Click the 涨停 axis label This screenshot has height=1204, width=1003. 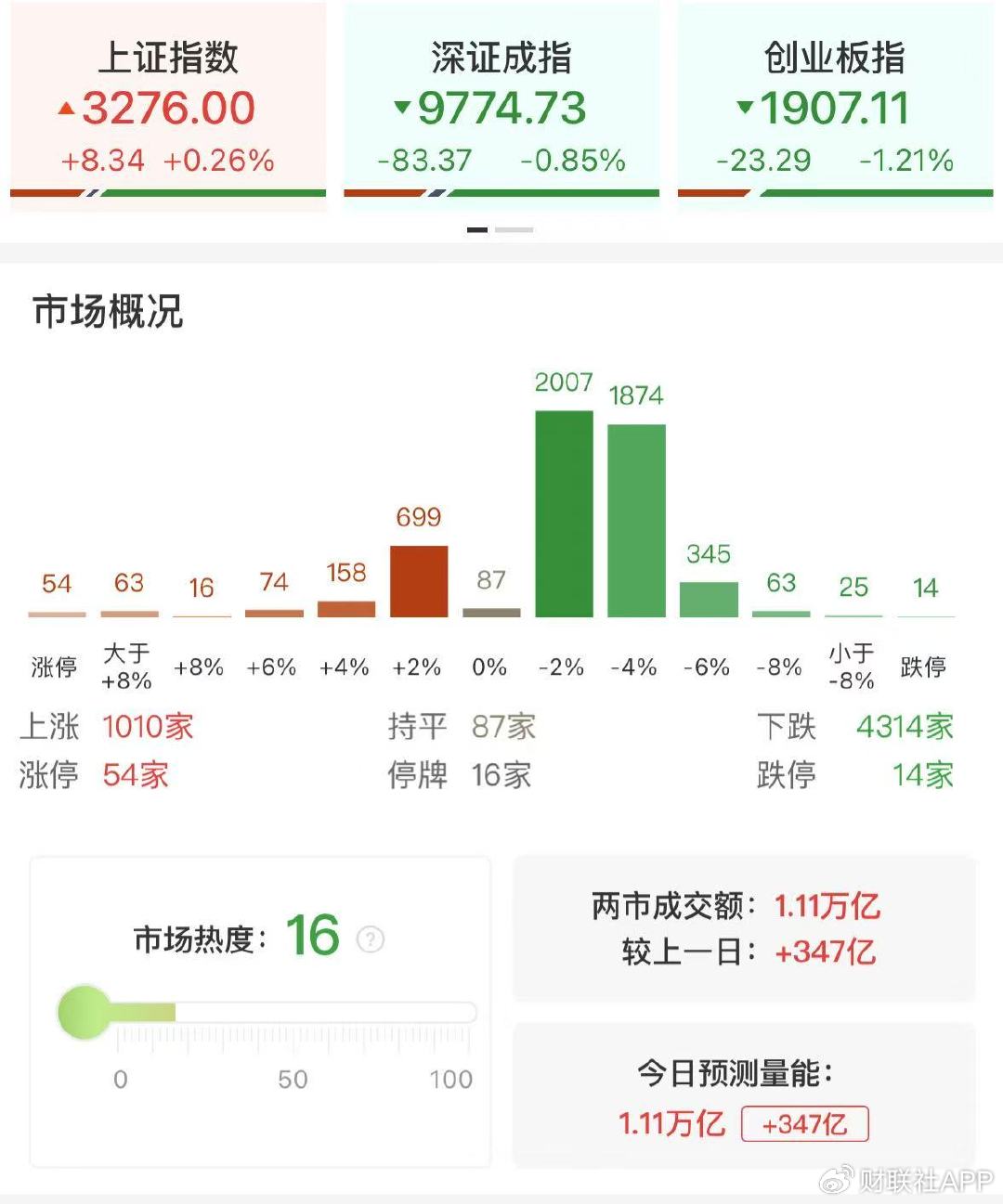pos(53,666)
